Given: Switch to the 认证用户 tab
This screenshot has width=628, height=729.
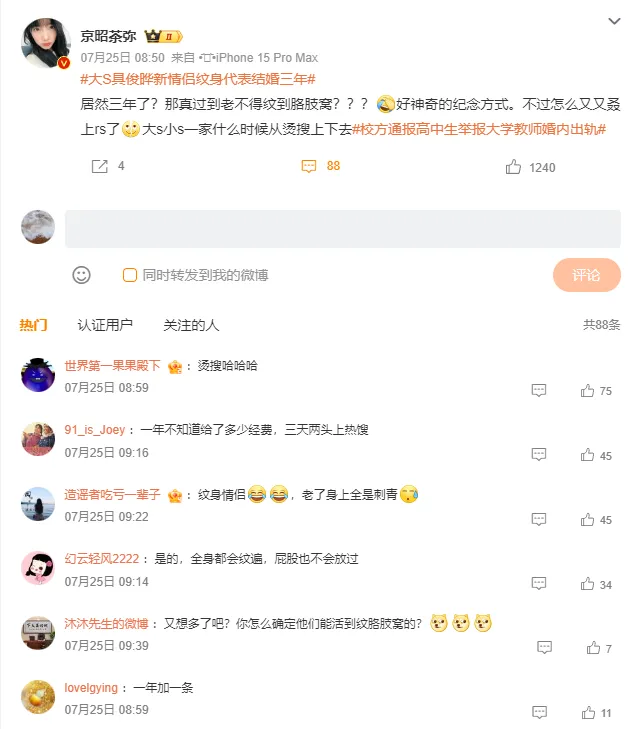Looking at the screenshot, I should coord(105,325).
